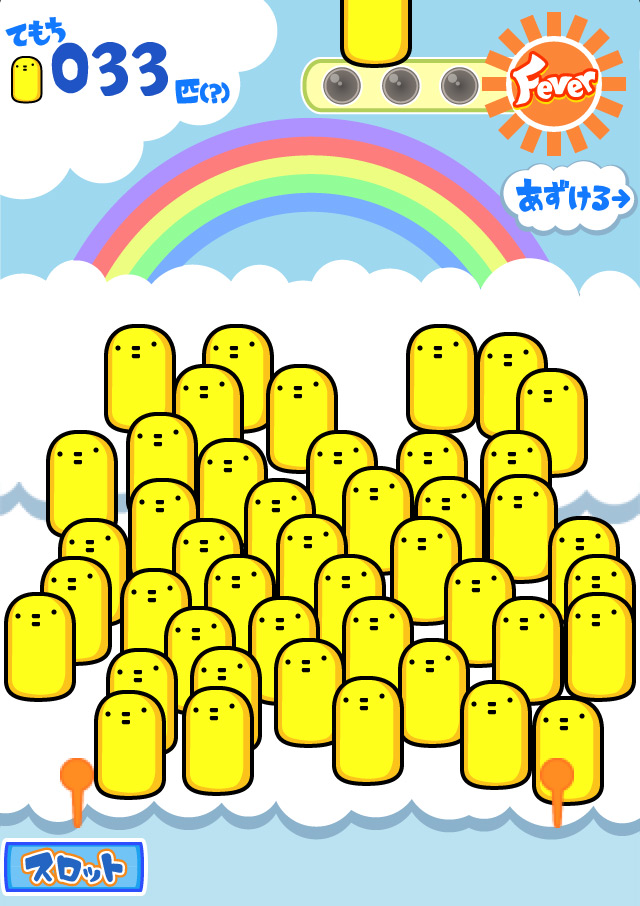Open the スロット slot button
Screen dimensions: 640x906
point(74,866)
